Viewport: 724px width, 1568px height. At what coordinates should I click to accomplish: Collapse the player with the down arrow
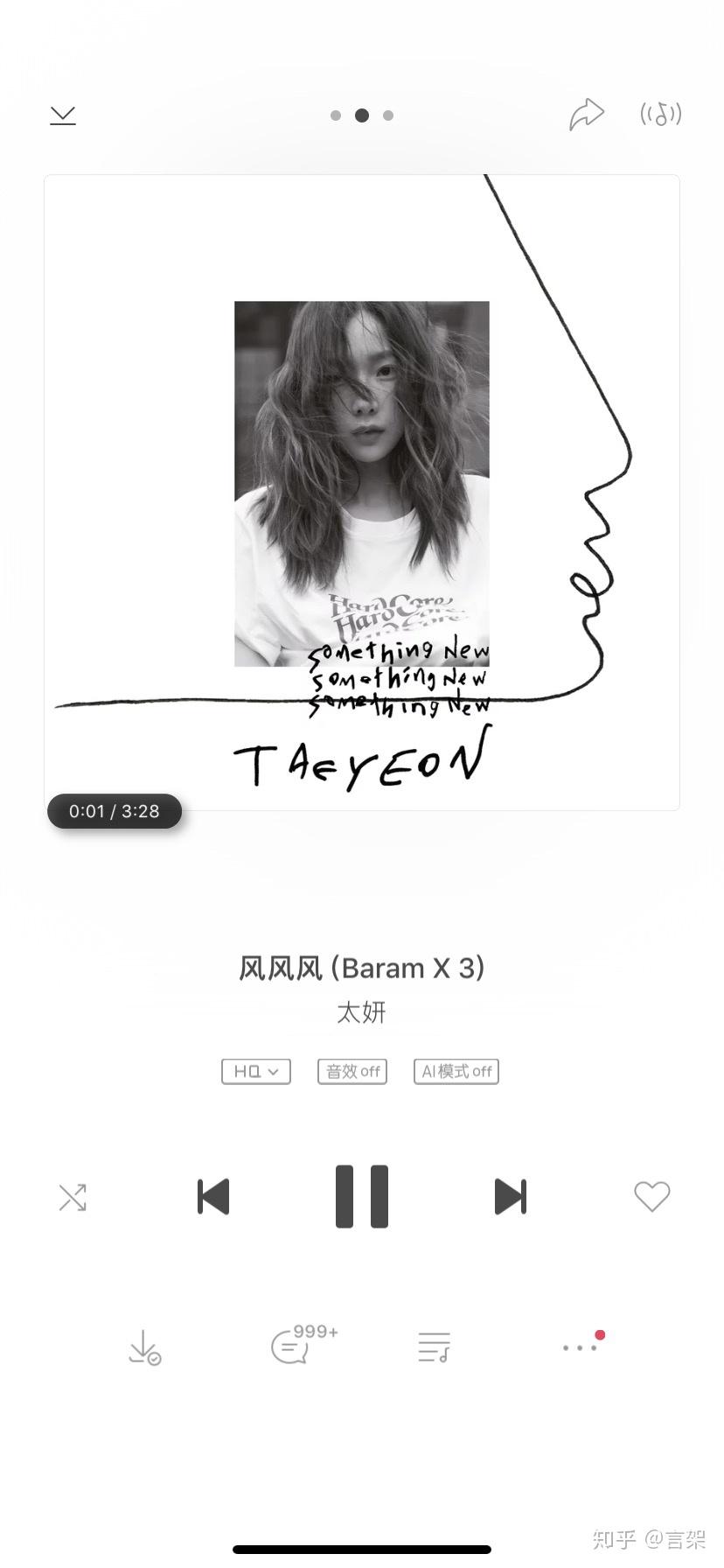(x=63, y=115)
